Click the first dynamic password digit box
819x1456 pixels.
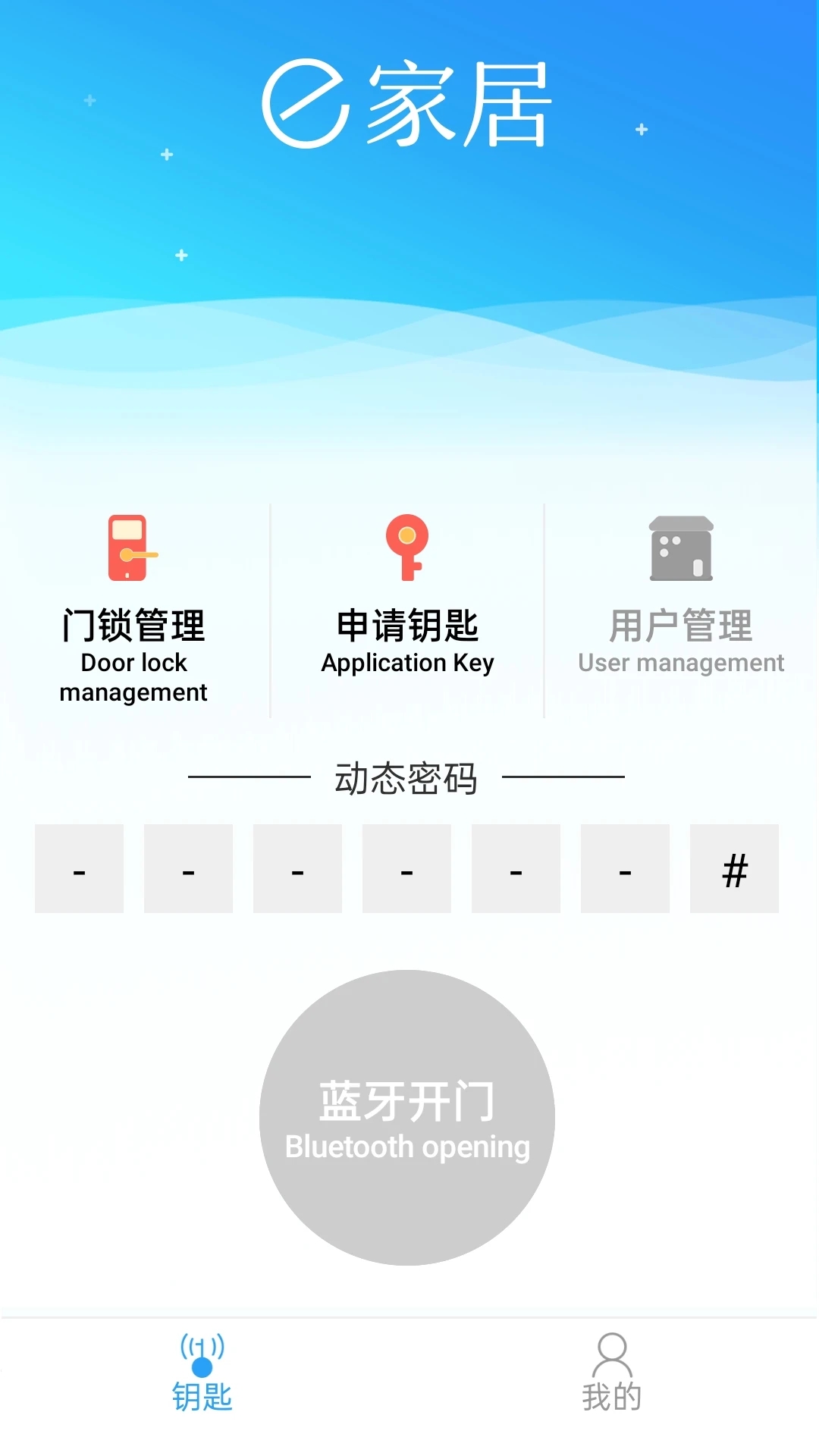tap(79, 868)
